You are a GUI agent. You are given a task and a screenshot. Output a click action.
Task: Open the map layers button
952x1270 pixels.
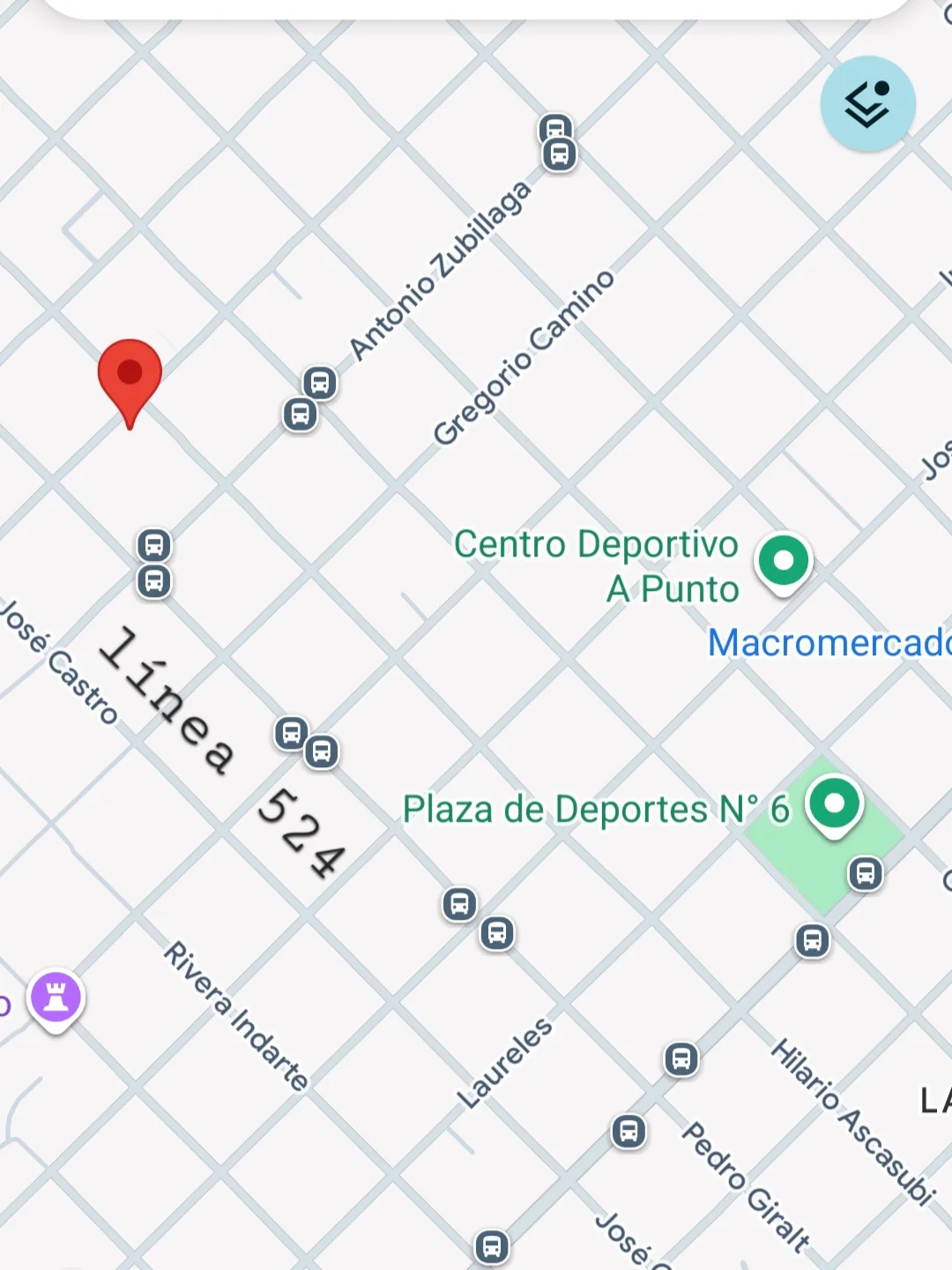point(867,104)
